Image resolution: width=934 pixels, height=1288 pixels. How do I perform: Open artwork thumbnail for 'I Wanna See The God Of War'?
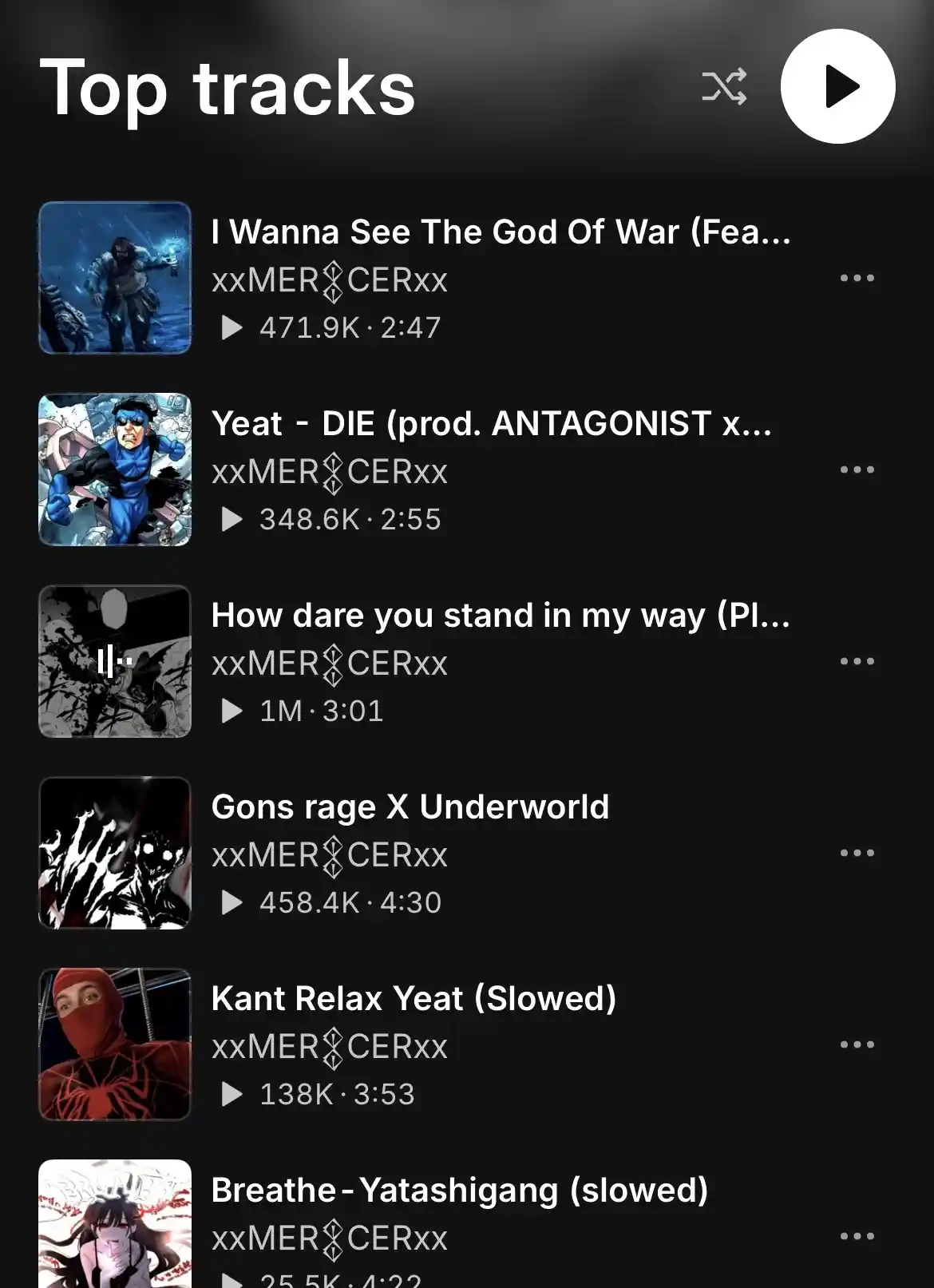pyautogui.click(x=115, y=277)
